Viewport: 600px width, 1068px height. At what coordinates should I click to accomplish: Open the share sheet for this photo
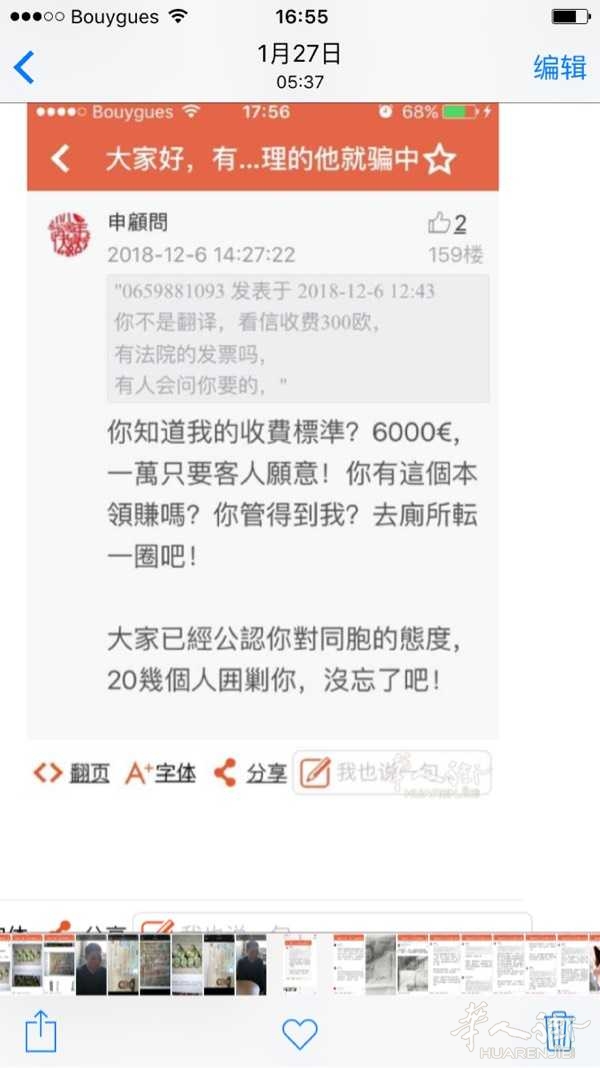click(x=40, y=1030)
